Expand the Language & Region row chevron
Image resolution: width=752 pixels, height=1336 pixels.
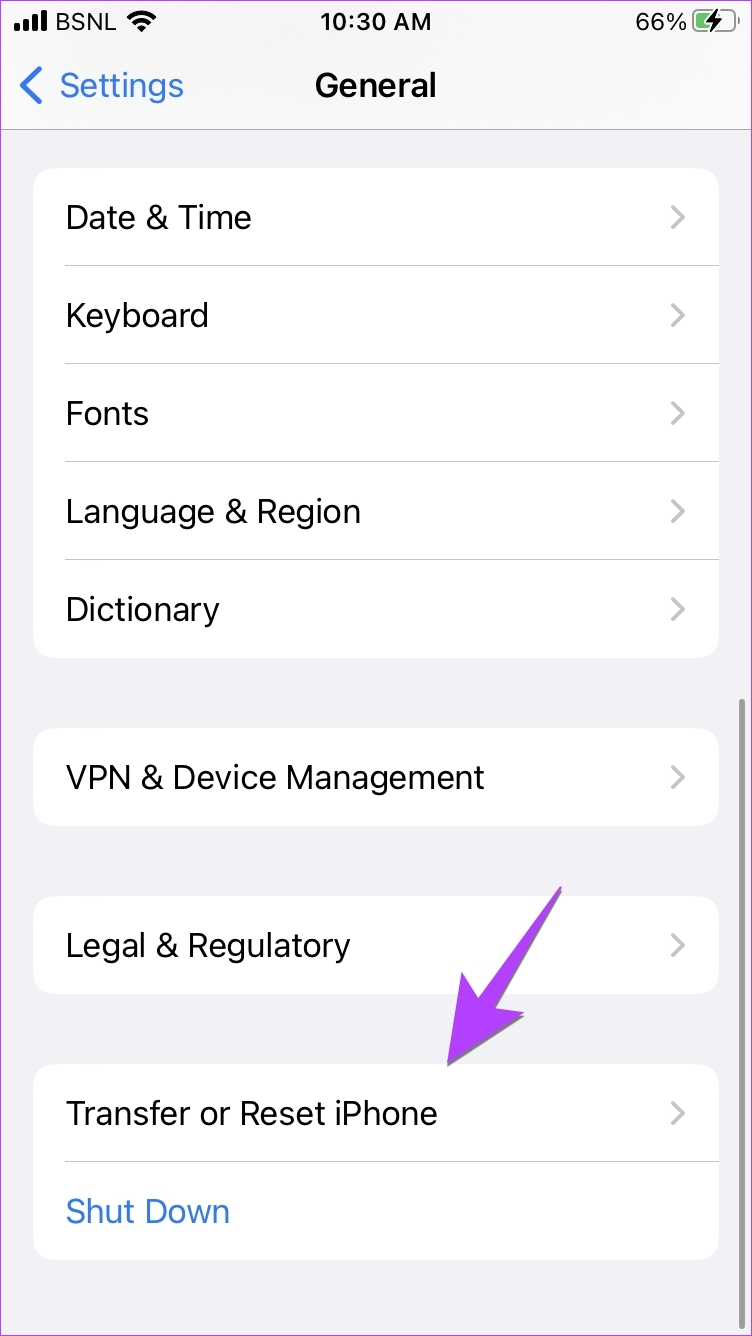tap(678, 511)
